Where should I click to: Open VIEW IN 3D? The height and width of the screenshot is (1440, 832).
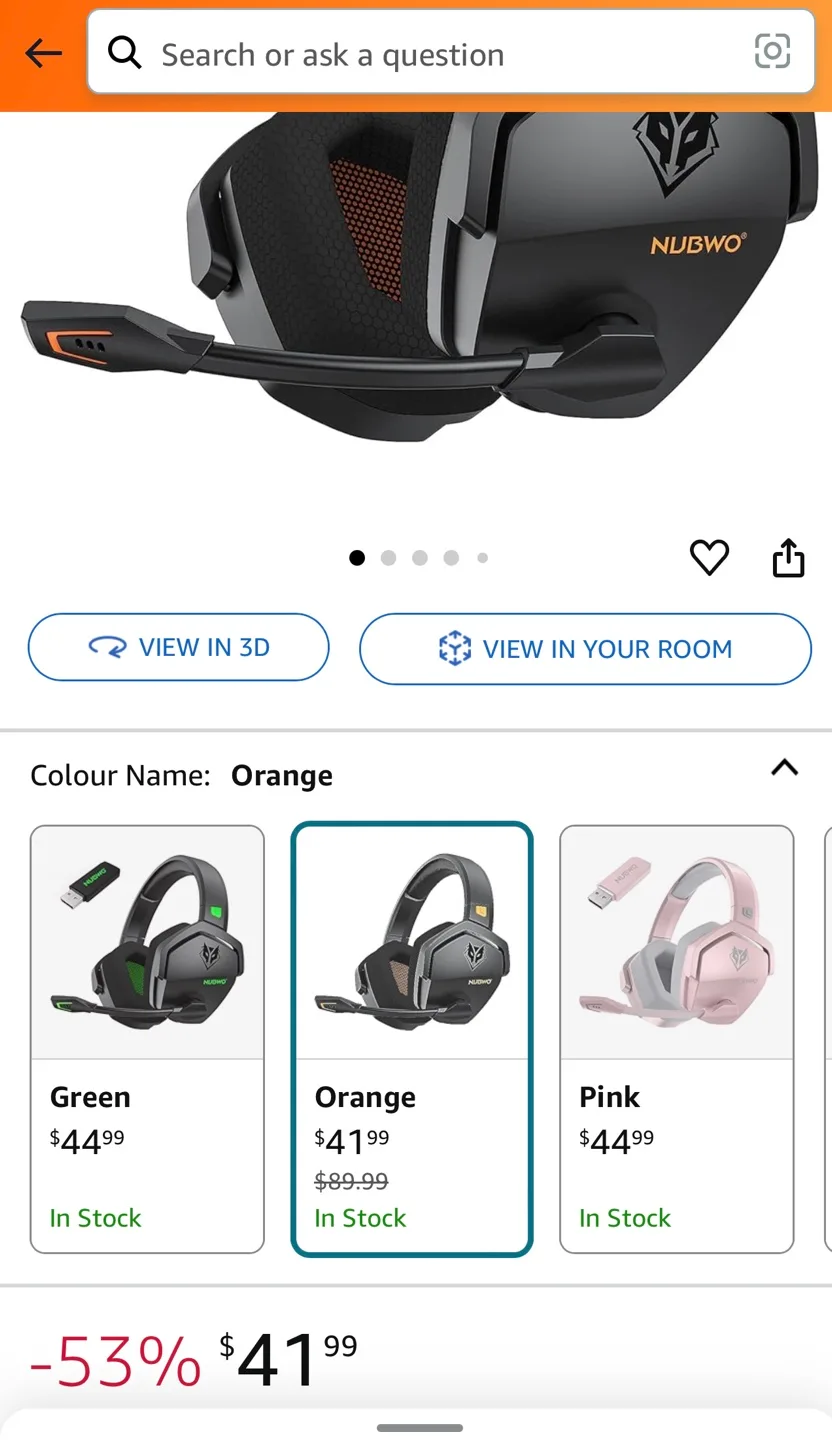coord(178,648)
